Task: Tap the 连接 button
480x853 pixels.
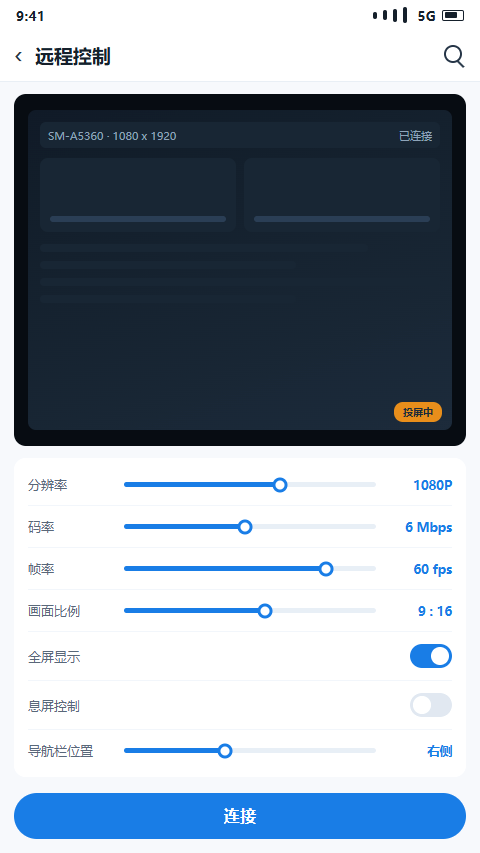Action: pyautogui.click(x=240, y=816)
